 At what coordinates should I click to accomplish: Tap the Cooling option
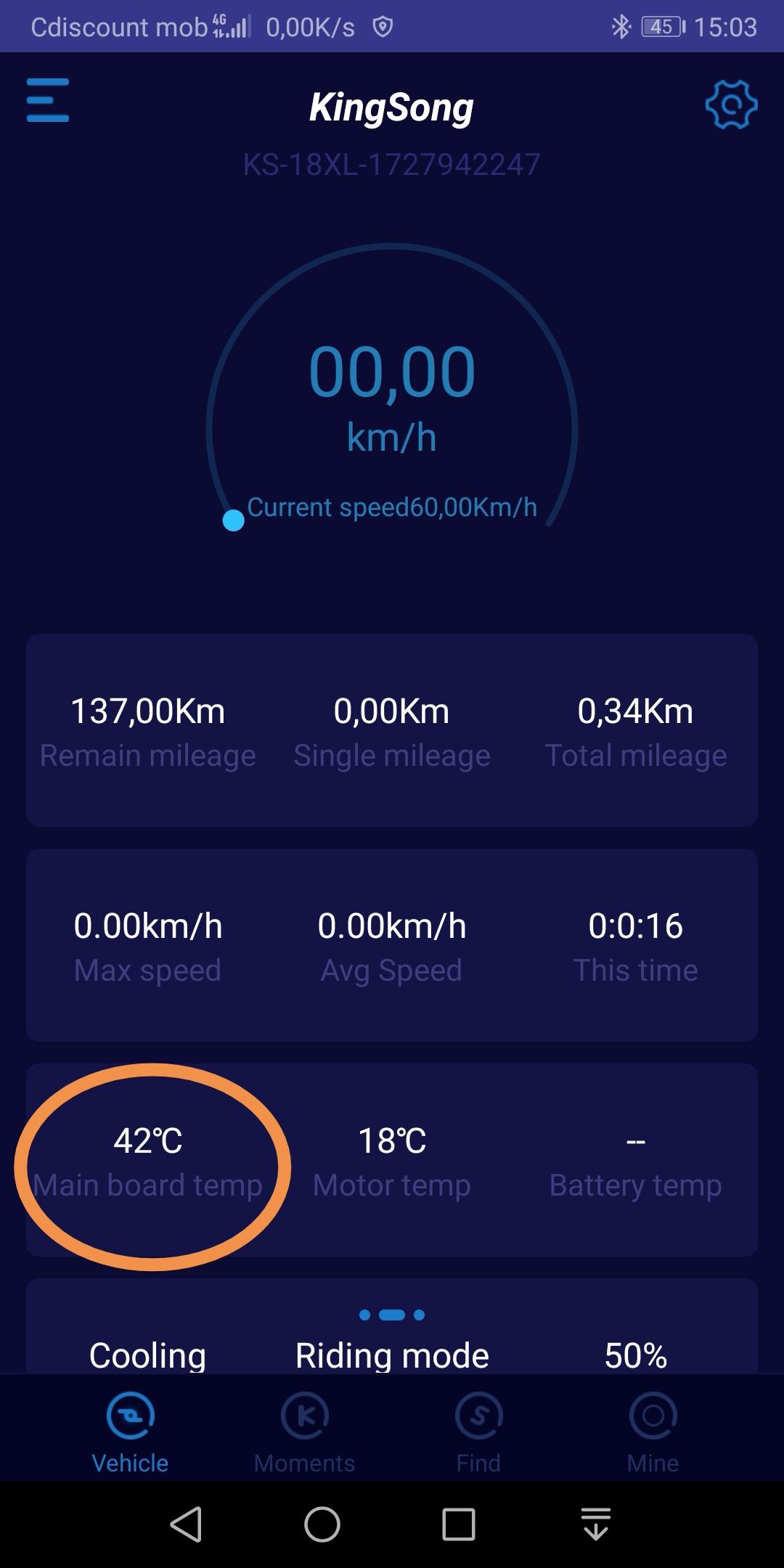(147, 1355)
